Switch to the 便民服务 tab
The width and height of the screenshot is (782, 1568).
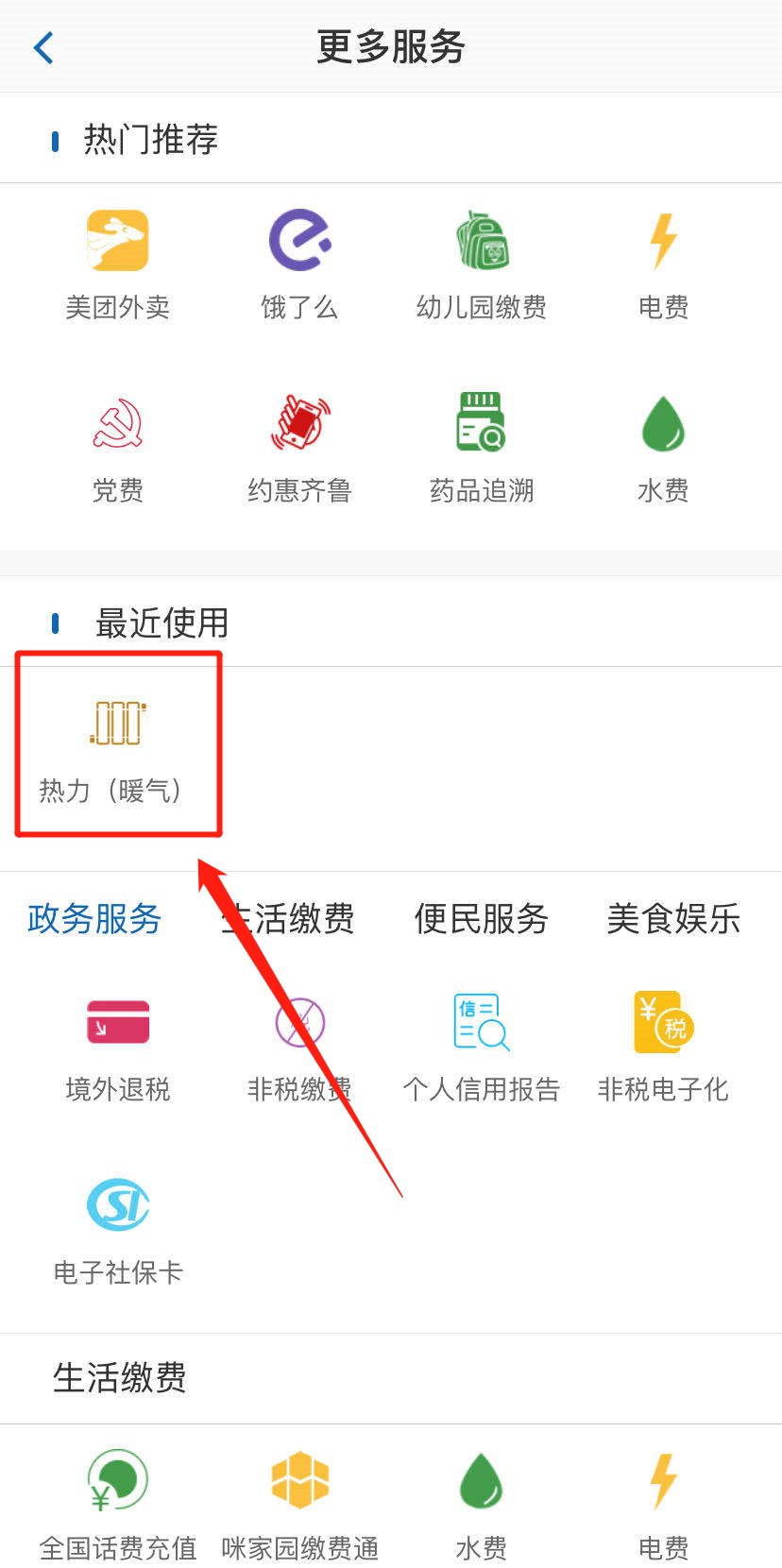[482, 918]
